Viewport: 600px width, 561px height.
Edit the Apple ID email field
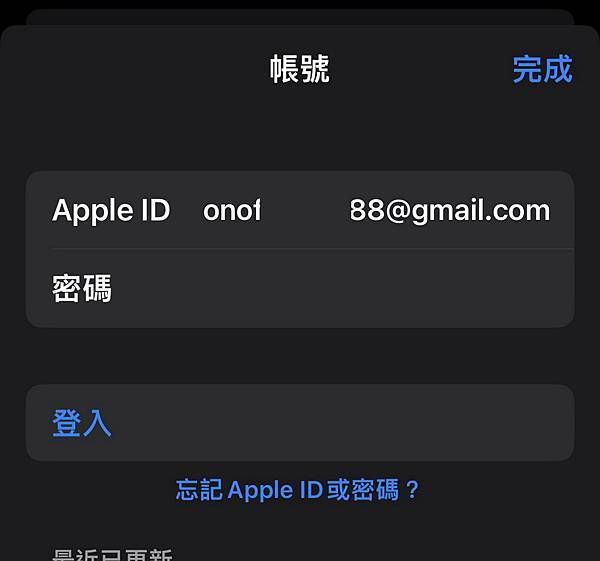tap(376, 211)
